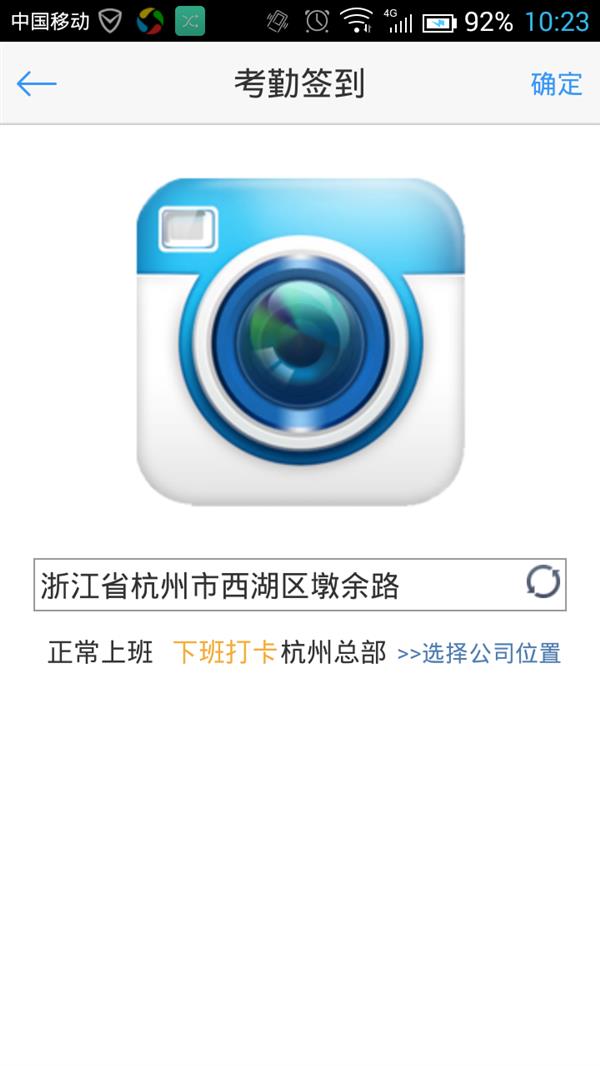Image resolution: width=600 pixels, height=1066 pixels.
Task: Confirm check-in with 确定
Action: 556,84
